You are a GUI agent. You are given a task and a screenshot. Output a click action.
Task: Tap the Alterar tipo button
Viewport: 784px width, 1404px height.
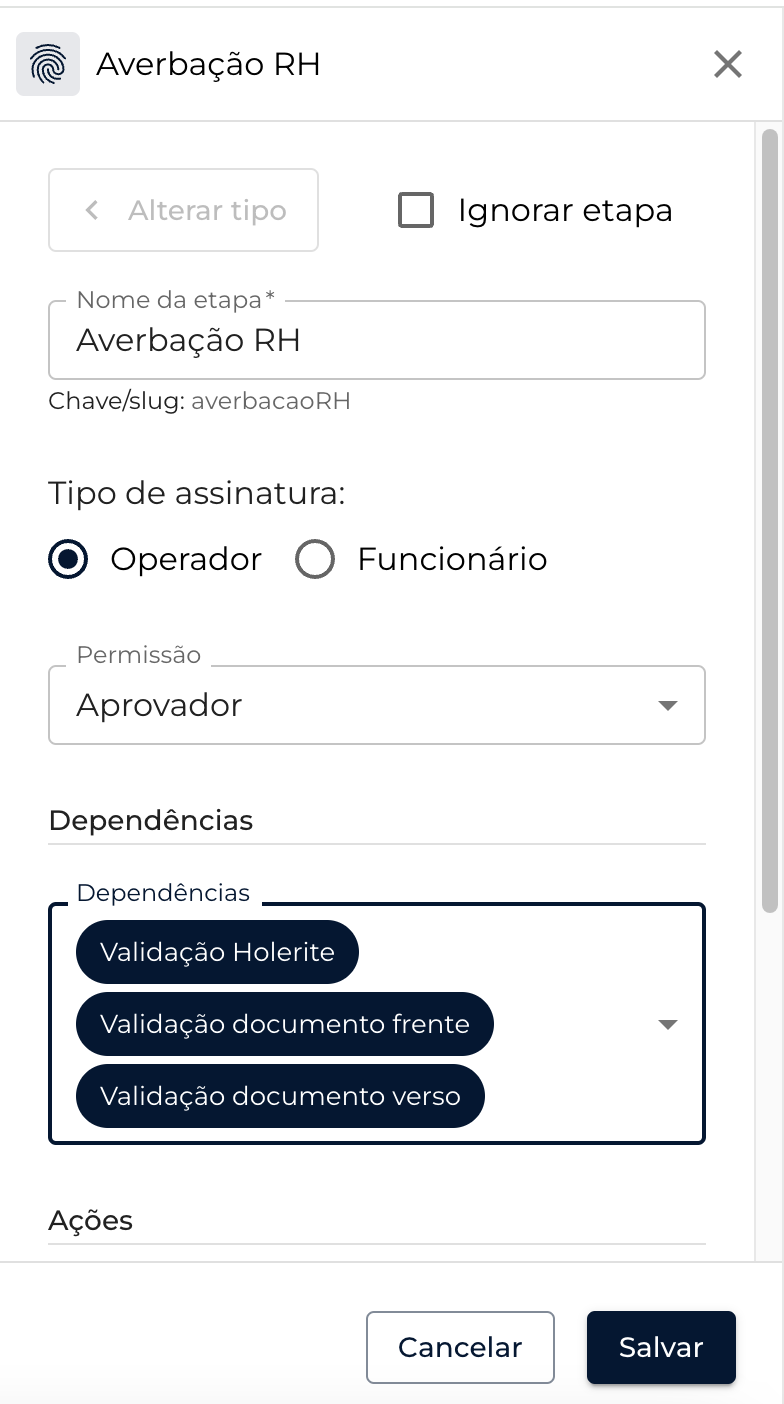click(184, 210)
